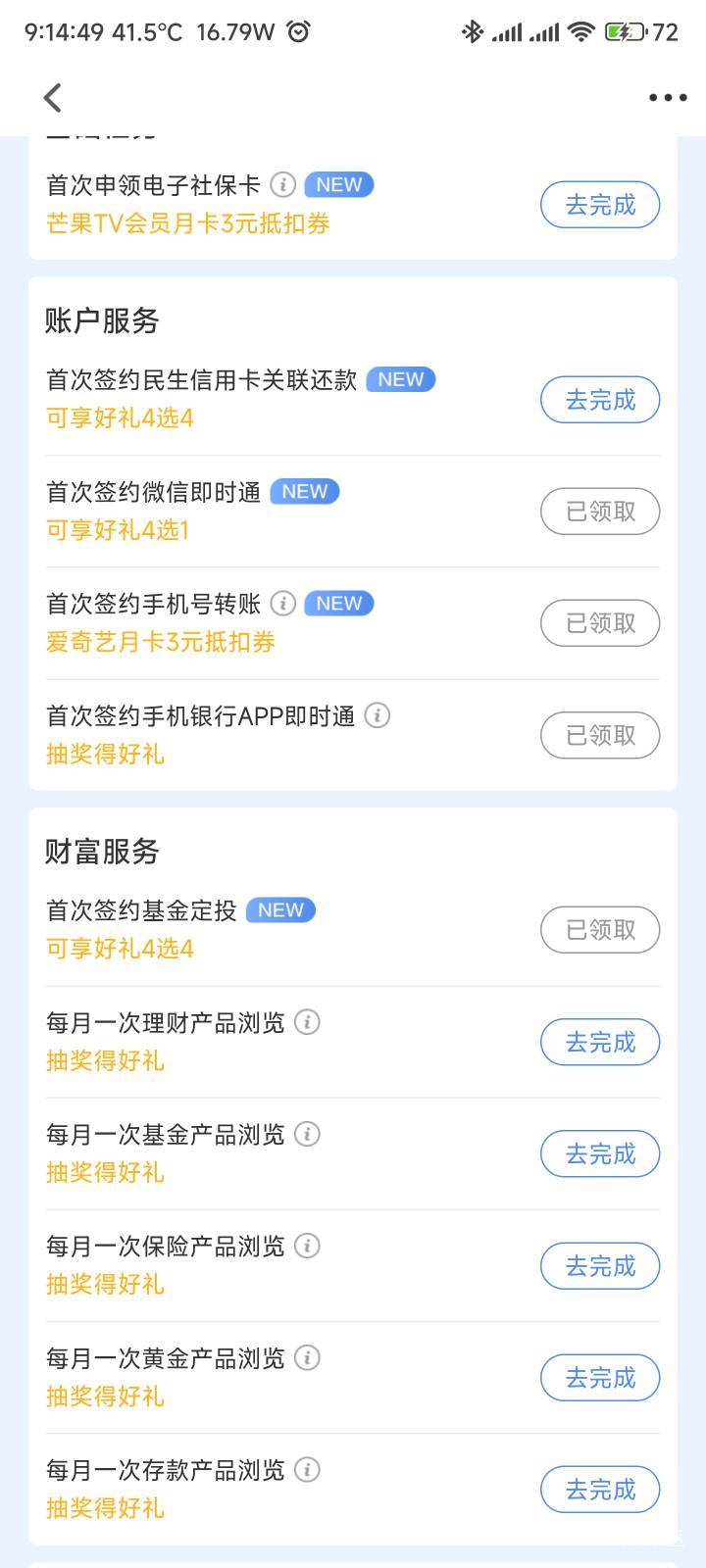Viewport: 706px width, 1568px height.
Task: Tap 已领取 next to 首次签约基金定投
Action: 600,930
